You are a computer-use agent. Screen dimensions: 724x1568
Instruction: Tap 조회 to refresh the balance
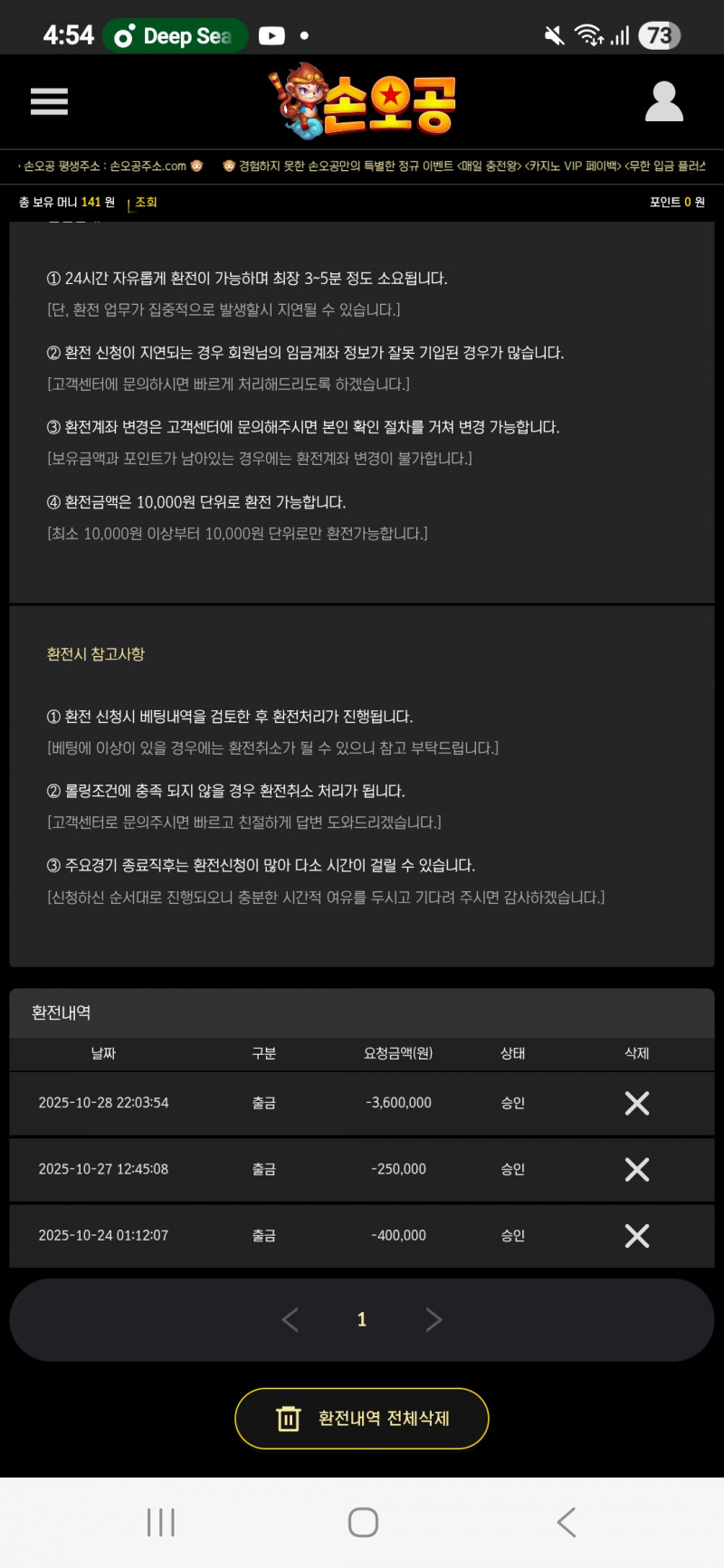coord(146,203)
